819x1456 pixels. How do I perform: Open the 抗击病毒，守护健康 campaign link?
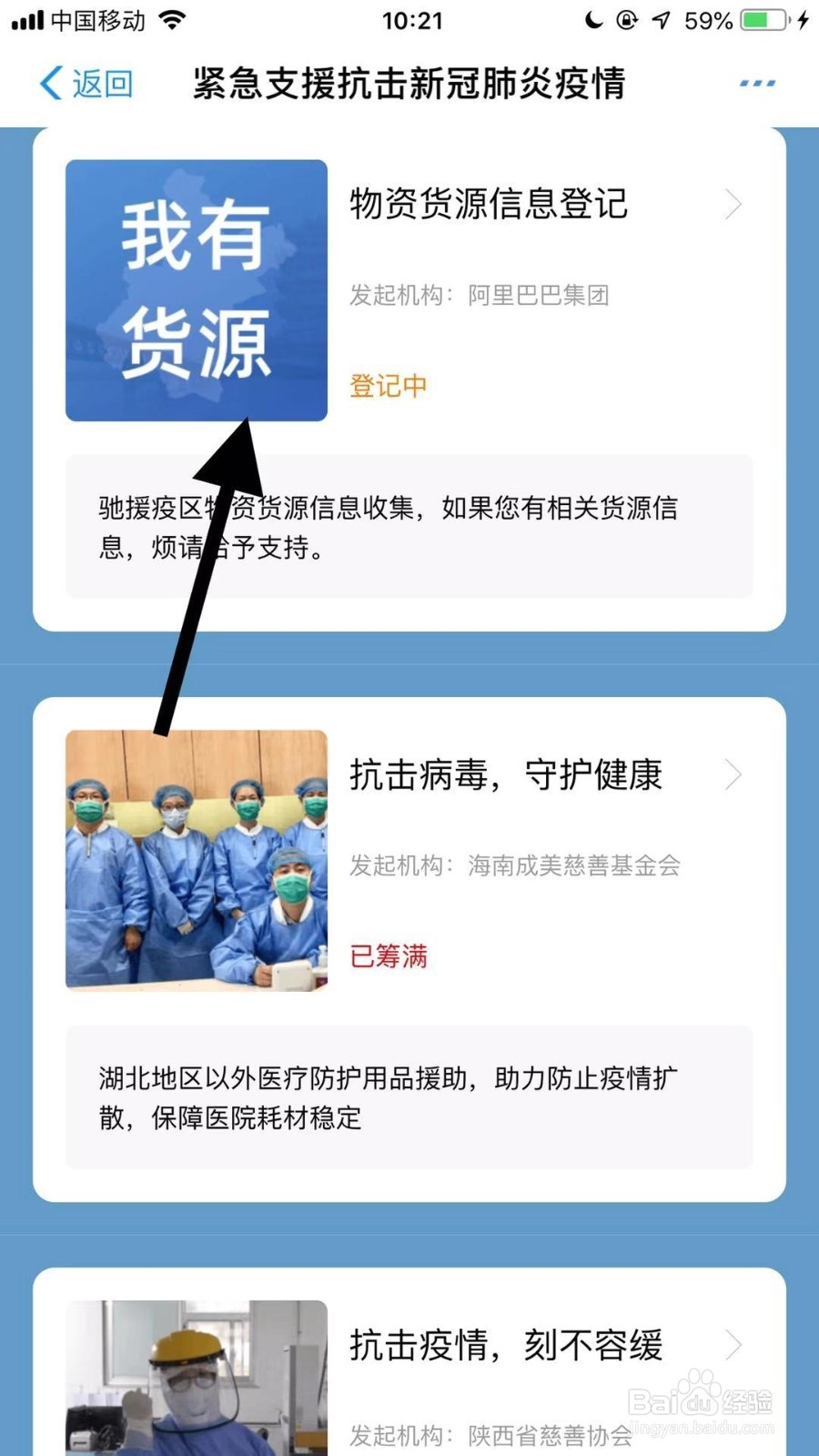[x=506, y=775]
